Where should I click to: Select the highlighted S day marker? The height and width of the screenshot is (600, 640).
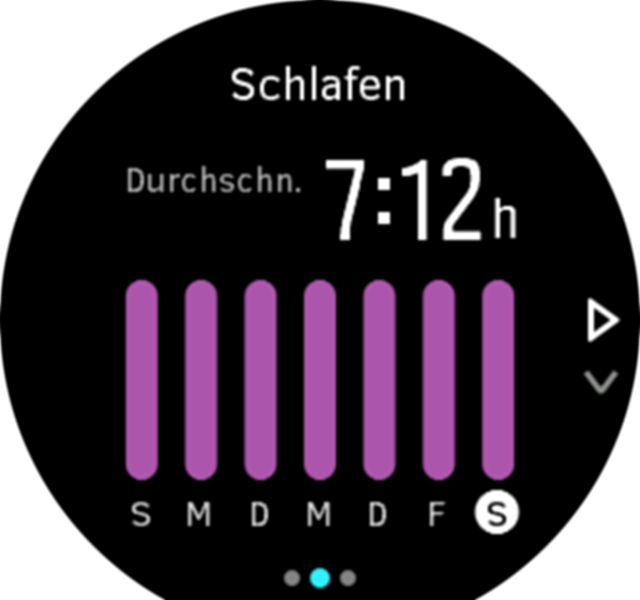[497, 515]
